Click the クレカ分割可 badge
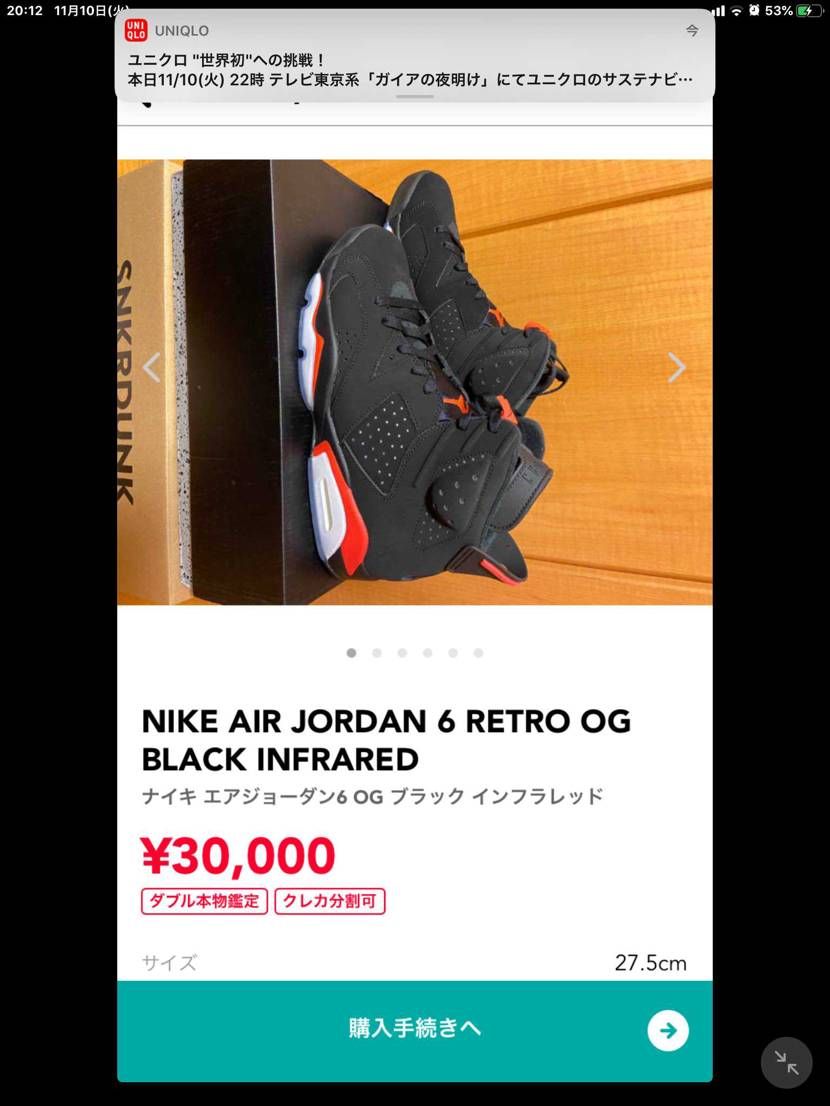This screenshot has height=1106, width=830. 330,900
